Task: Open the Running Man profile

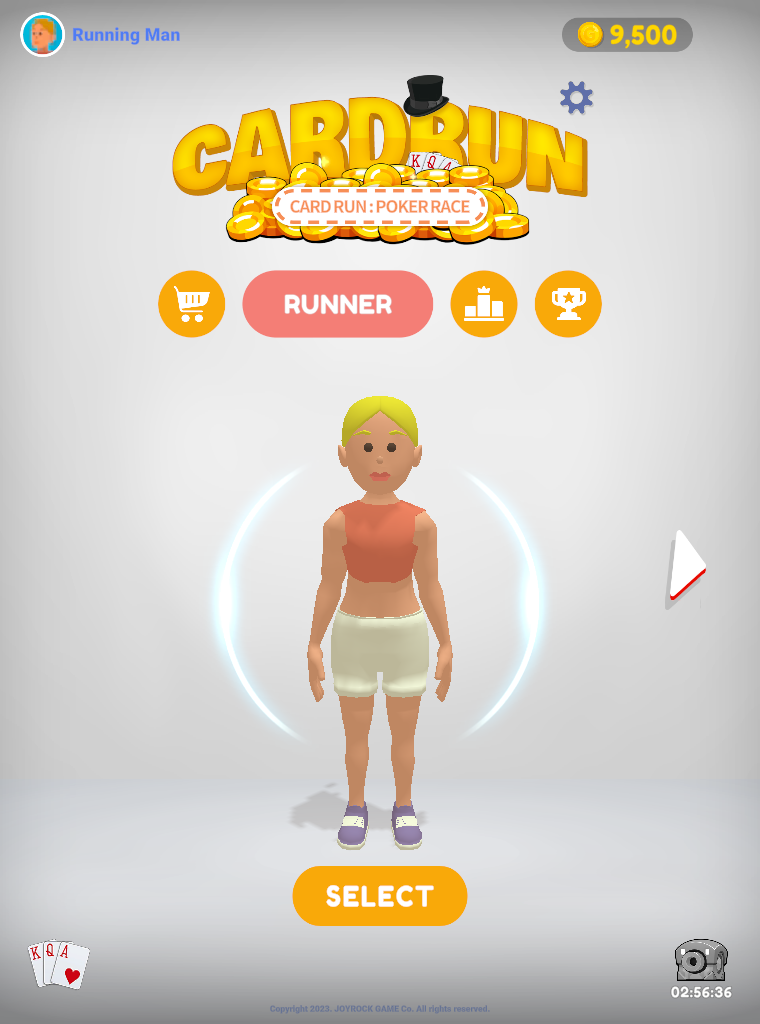Action: tap(100, 35)
